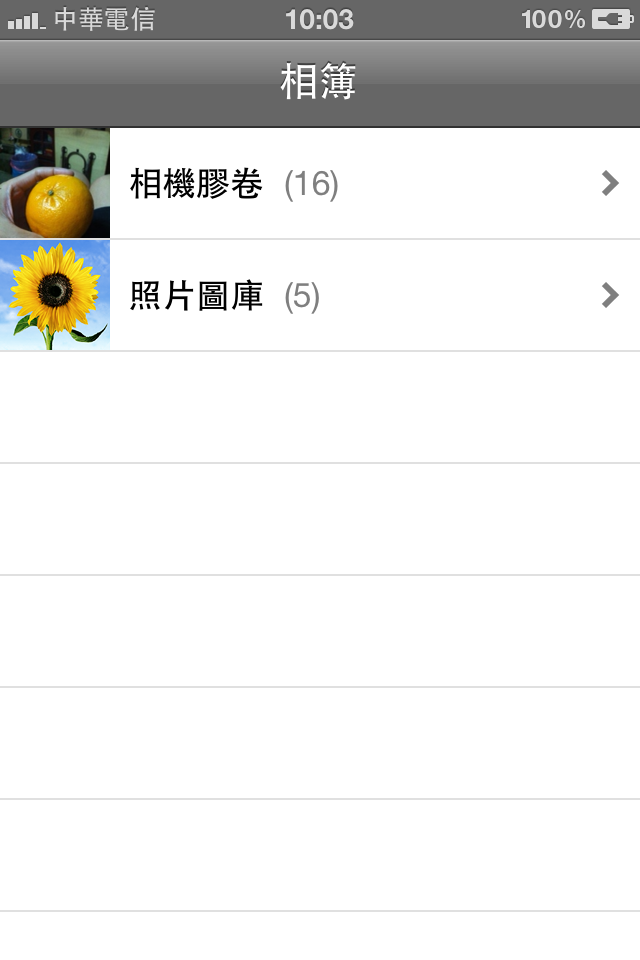Open the 照片圖庫 album
640x960 pixels.
[320, 296]
